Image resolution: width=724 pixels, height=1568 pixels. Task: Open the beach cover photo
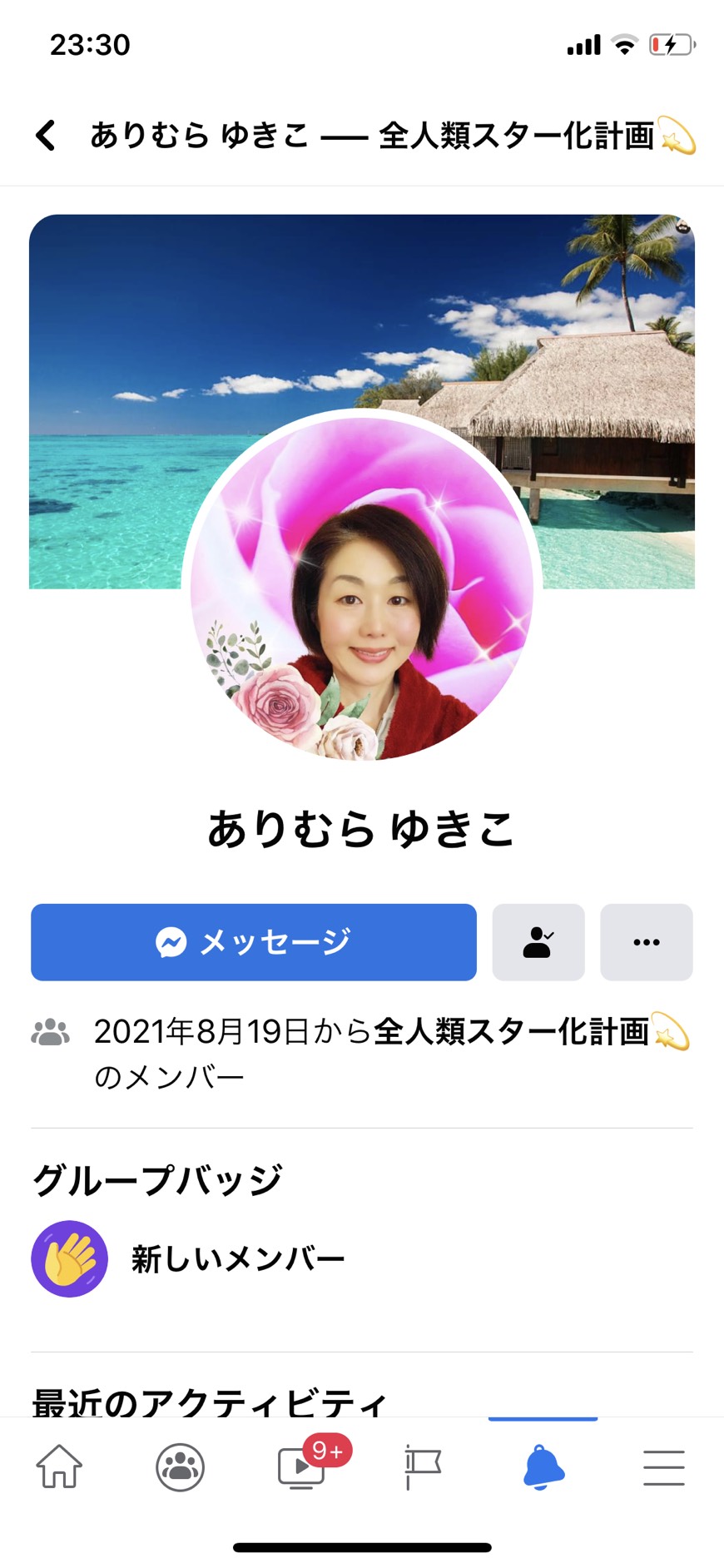362,333
